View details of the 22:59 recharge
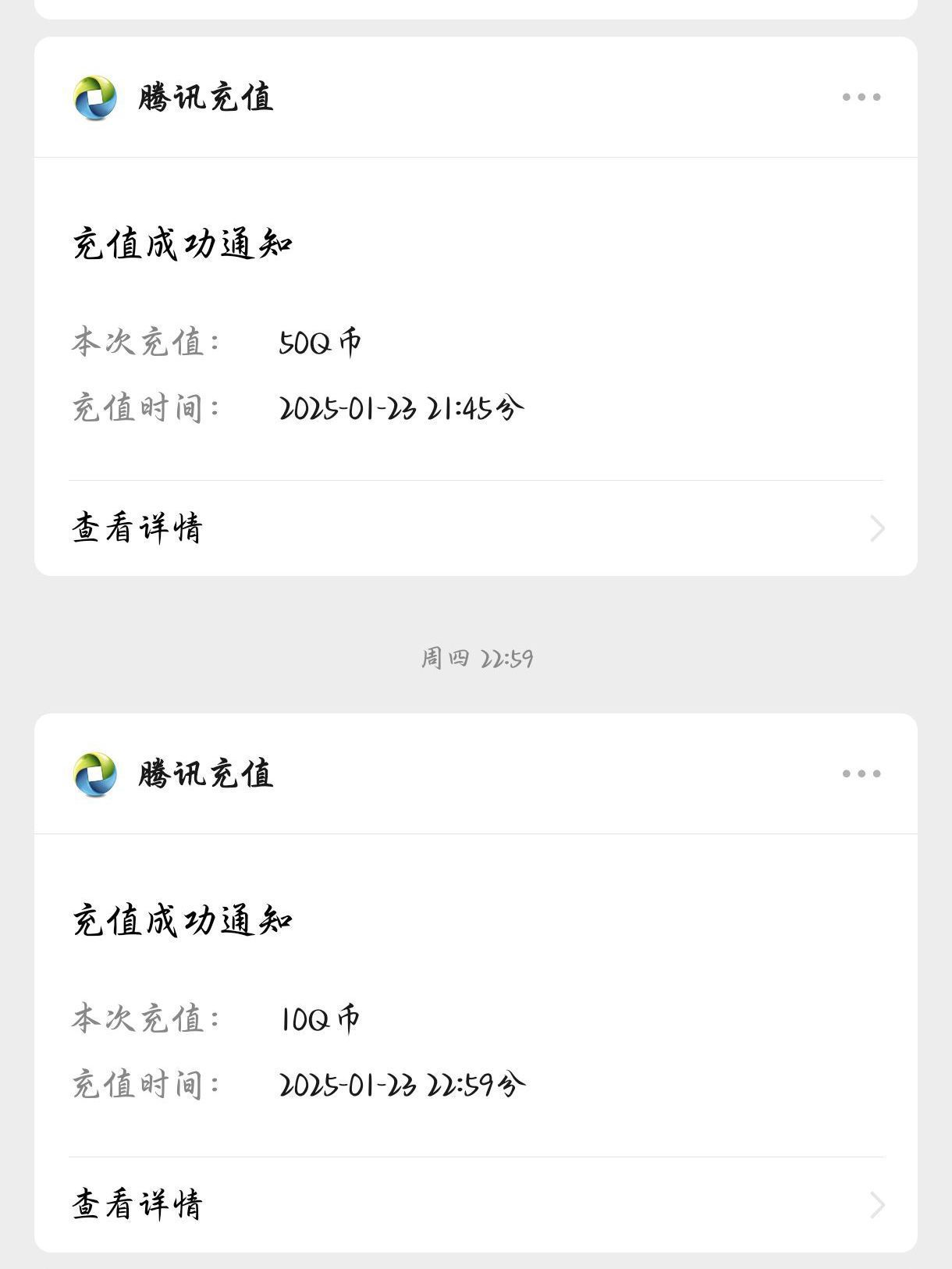The height and width of the screenshot is (1269, 952). (x=476, y=1205)
